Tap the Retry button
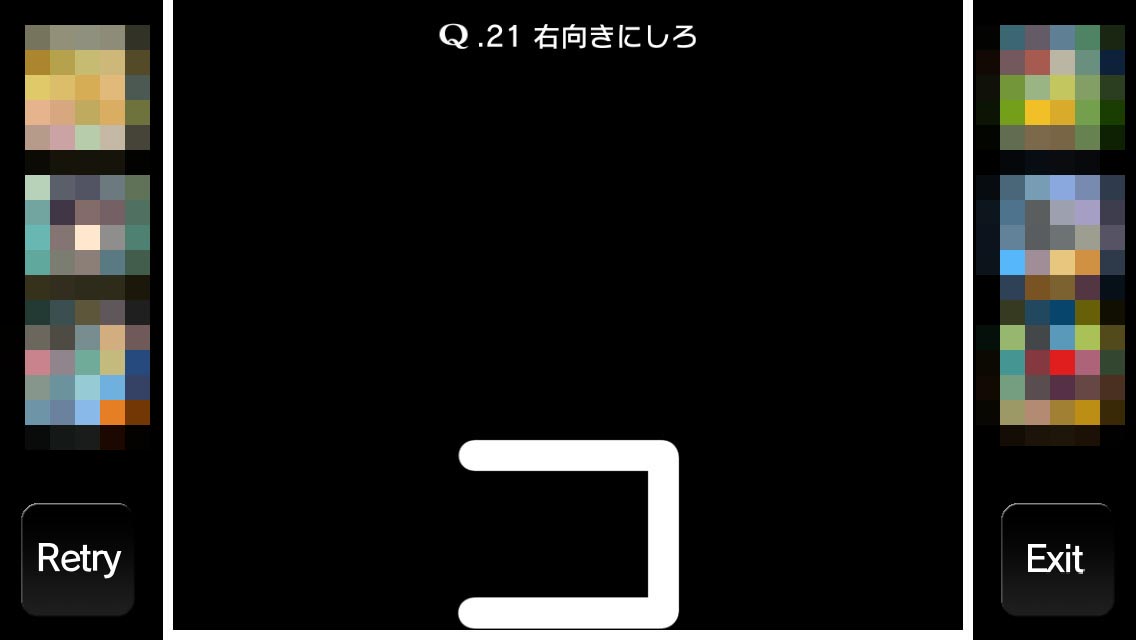The width and height of the screenshot is (1136, 640). (78, 558)
